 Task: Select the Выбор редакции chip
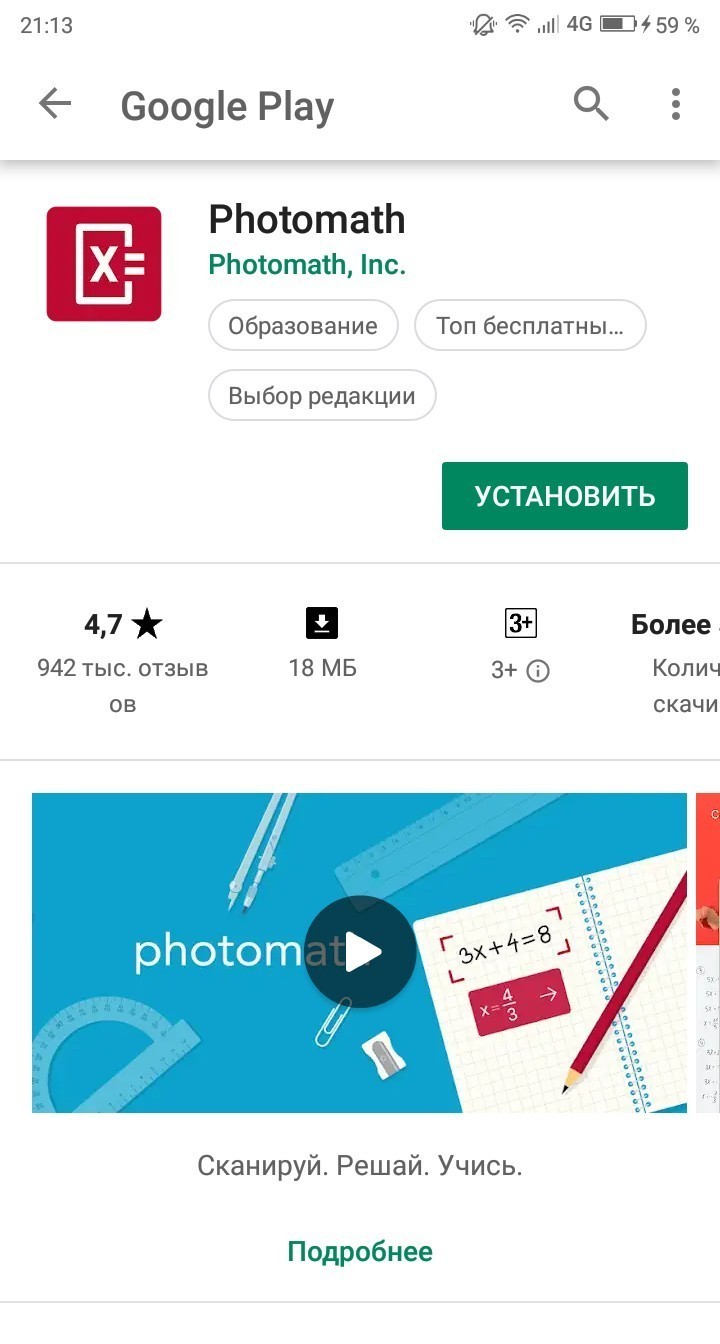pyautogui.click(x=322, y=395)
